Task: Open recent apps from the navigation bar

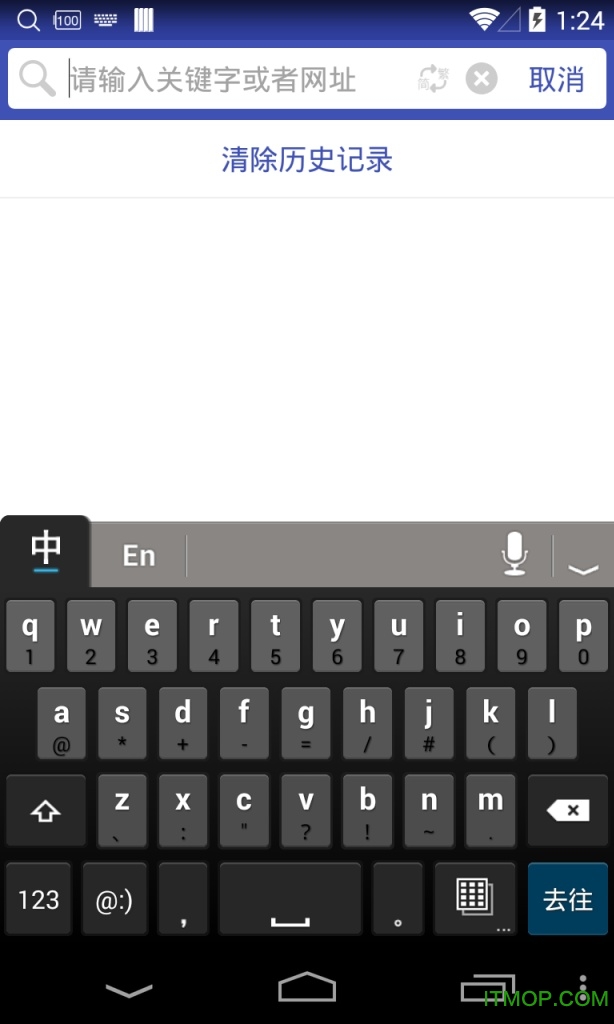Action: pos(487,987)
